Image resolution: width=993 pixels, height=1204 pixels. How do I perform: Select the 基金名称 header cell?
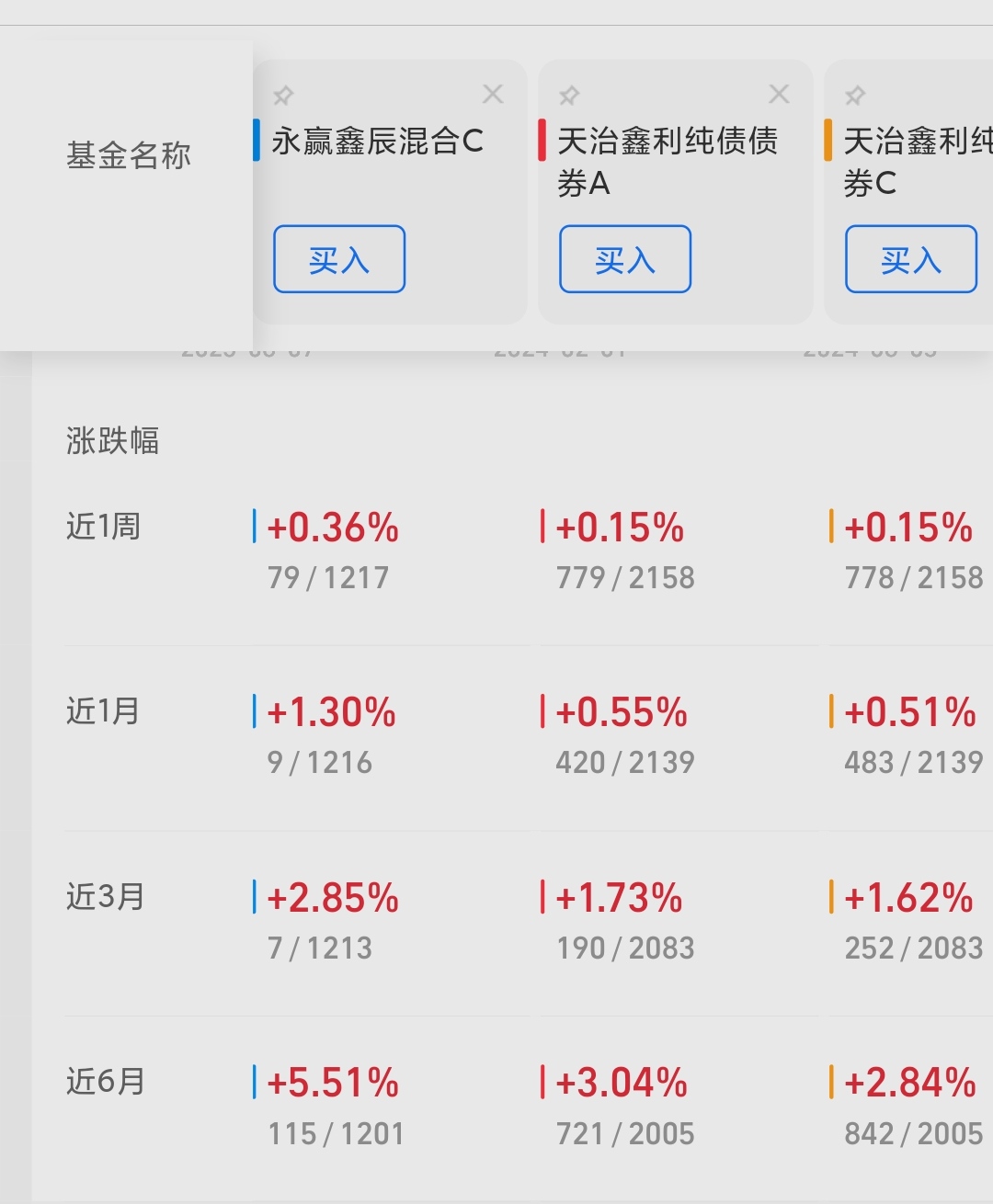(129, 156)
